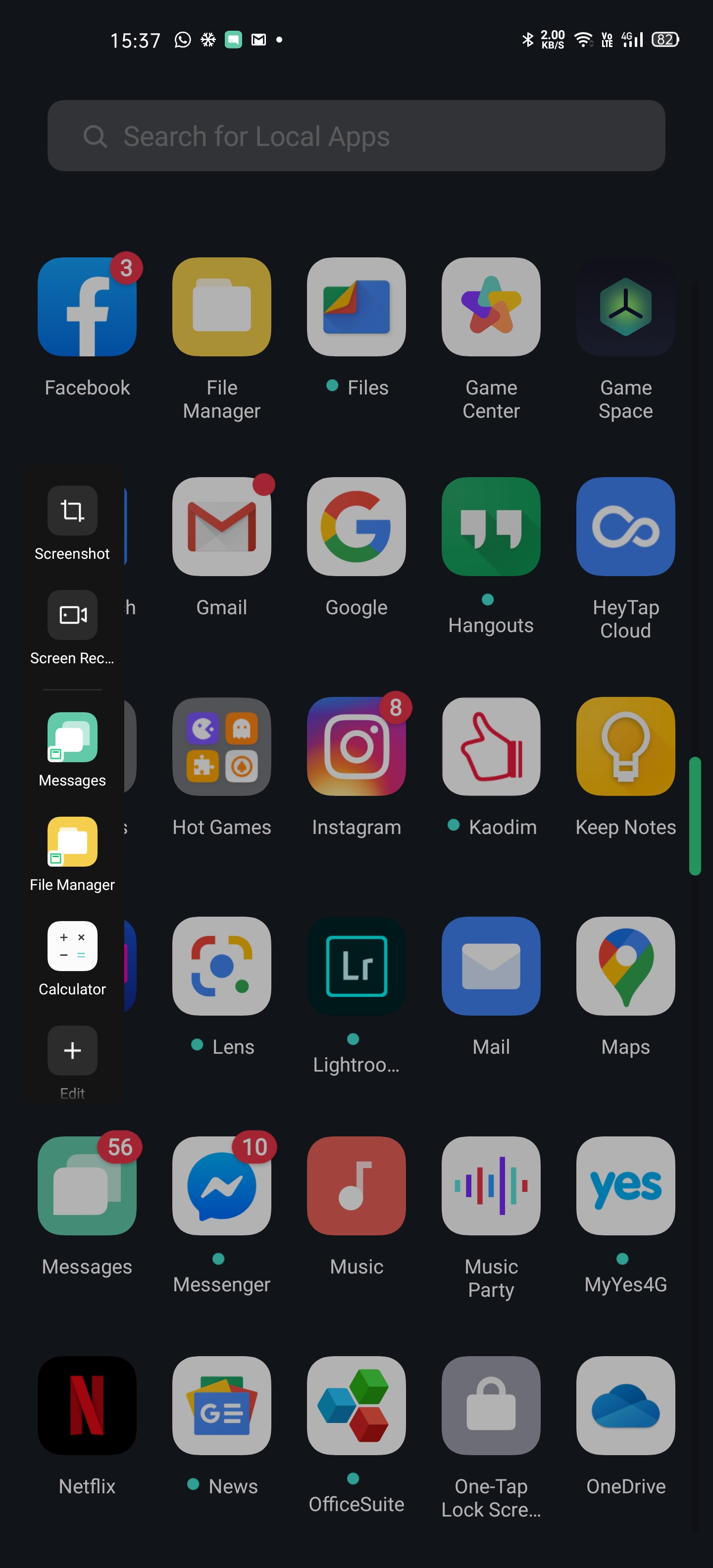Open the Hot Games folder
The image size is (713, 1568).
[222, 746]
